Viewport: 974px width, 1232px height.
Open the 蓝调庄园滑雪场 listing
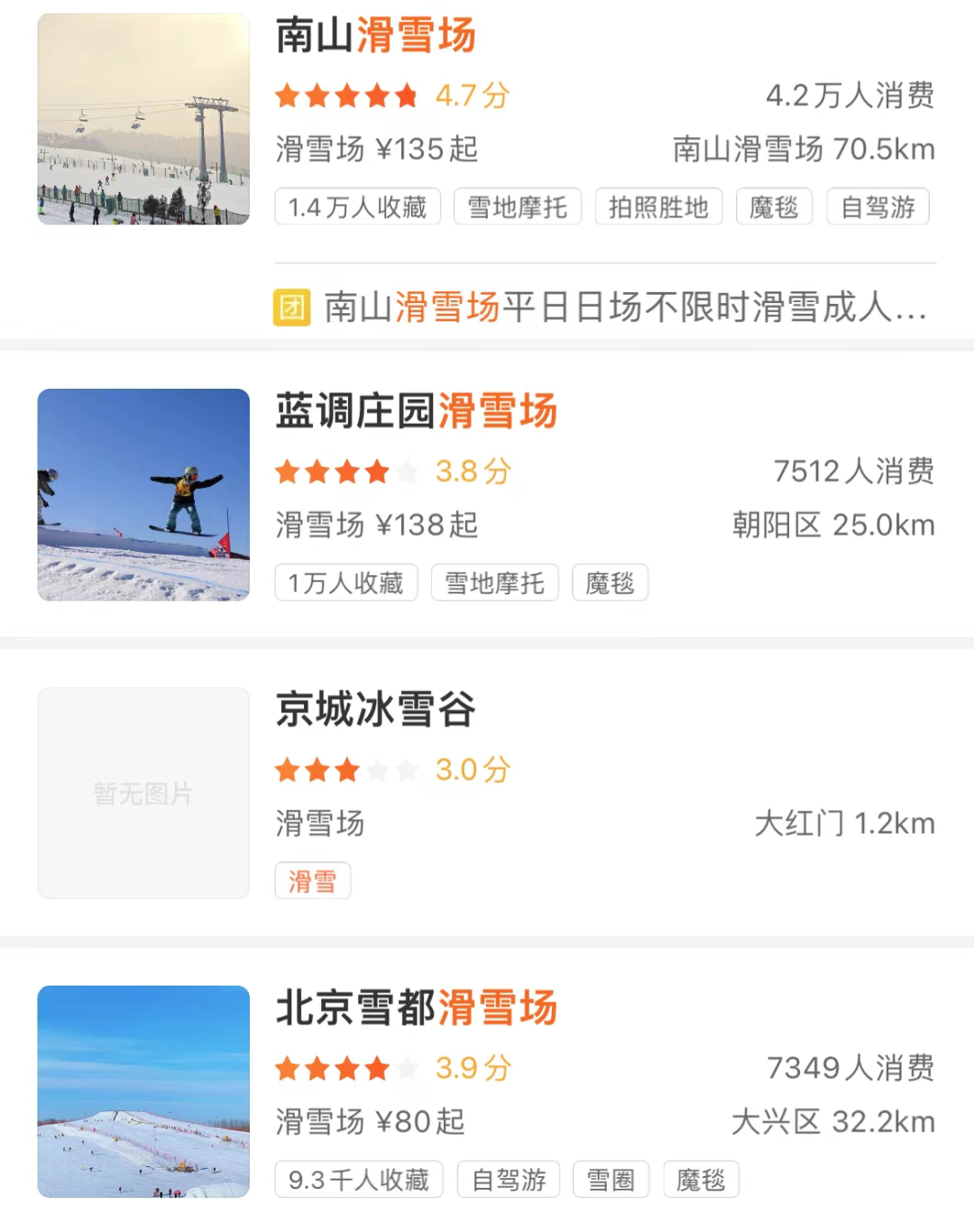click(416, 412)
